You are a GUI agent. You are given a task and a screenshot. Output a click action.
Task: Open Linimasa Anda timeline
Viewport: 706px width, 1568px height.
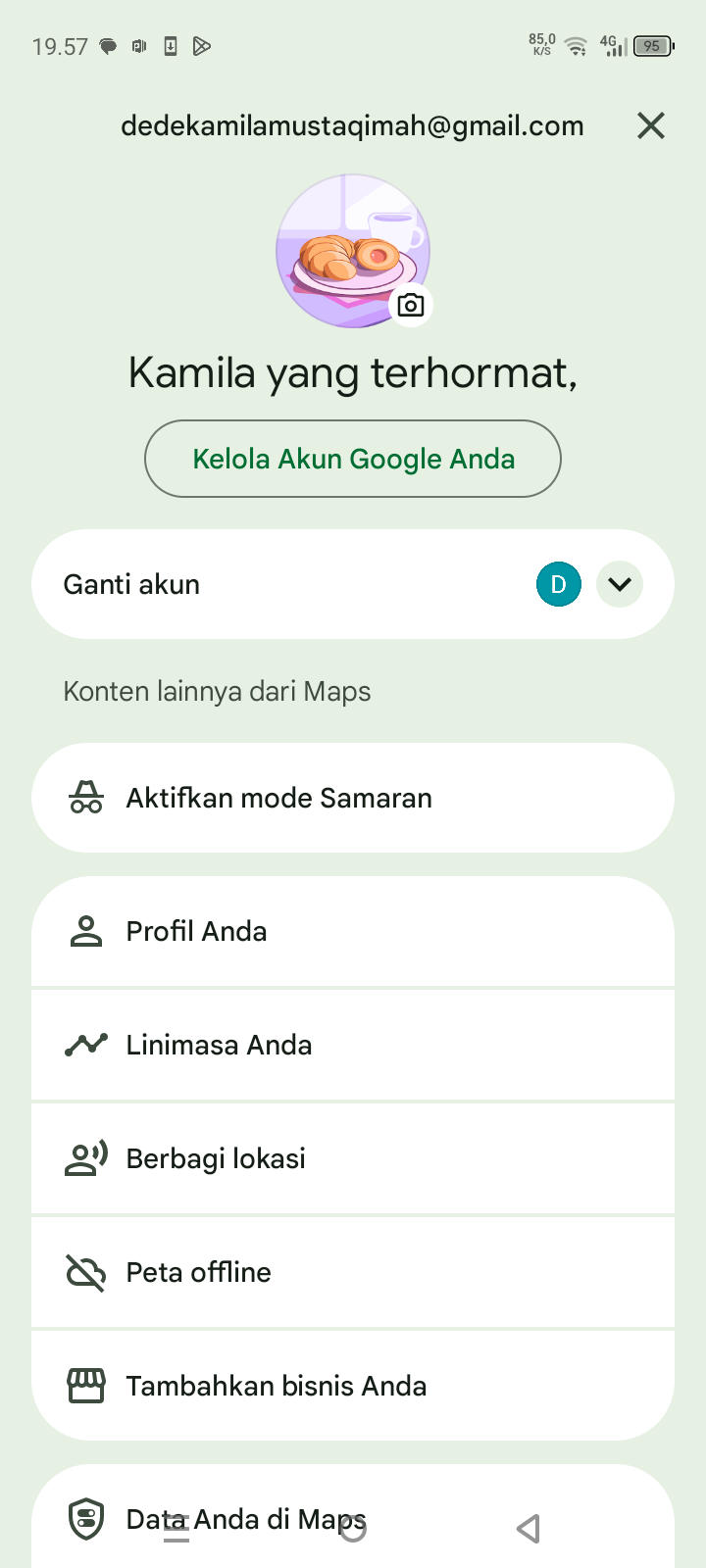click(353, 1045)
